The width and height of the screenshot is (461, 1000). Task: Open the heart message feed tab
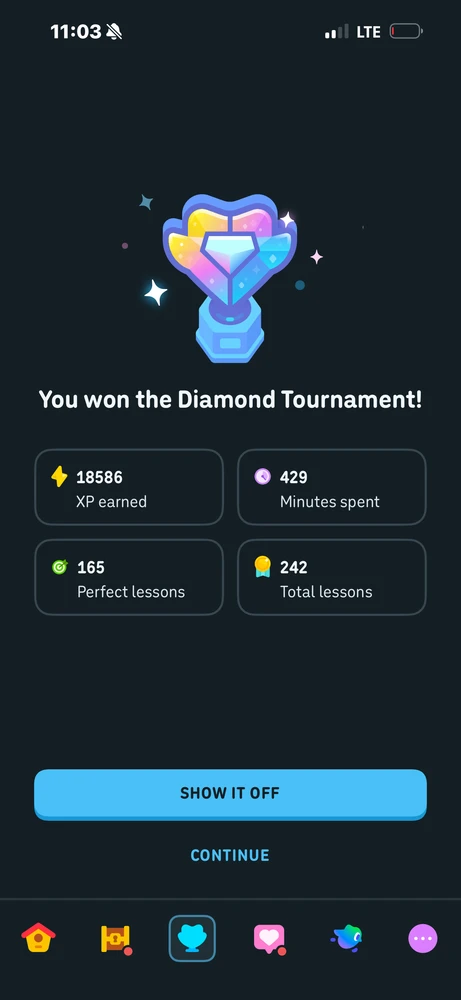270,939
